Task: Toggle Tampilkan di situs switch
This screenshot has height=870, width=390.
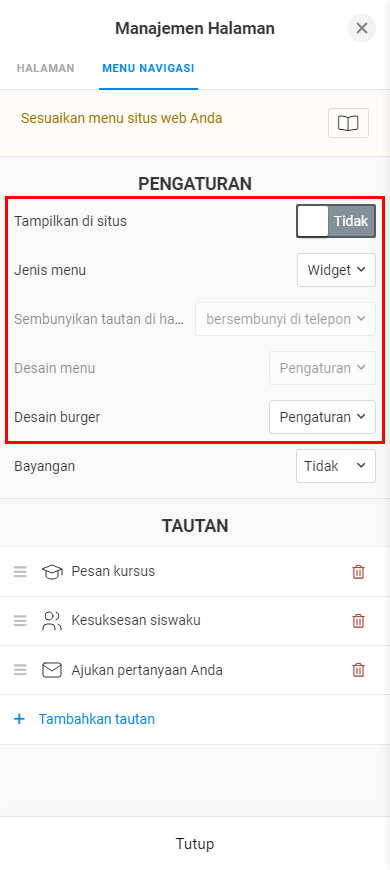Action: 336,221
